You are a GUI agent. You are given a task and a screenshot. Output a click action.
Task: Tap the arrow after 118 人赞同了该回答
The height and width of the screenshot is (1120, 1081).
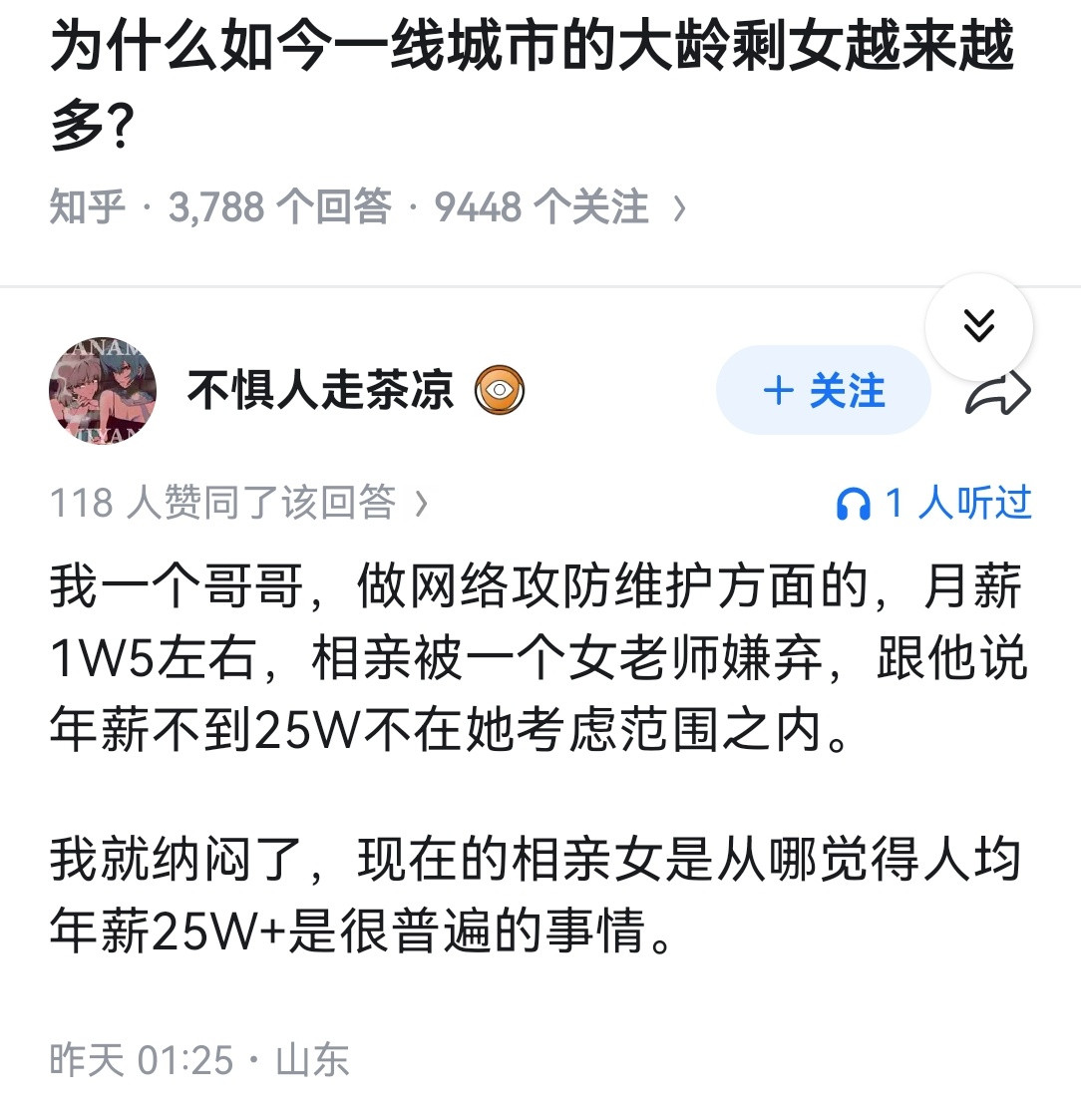click(x=421, y=504)
